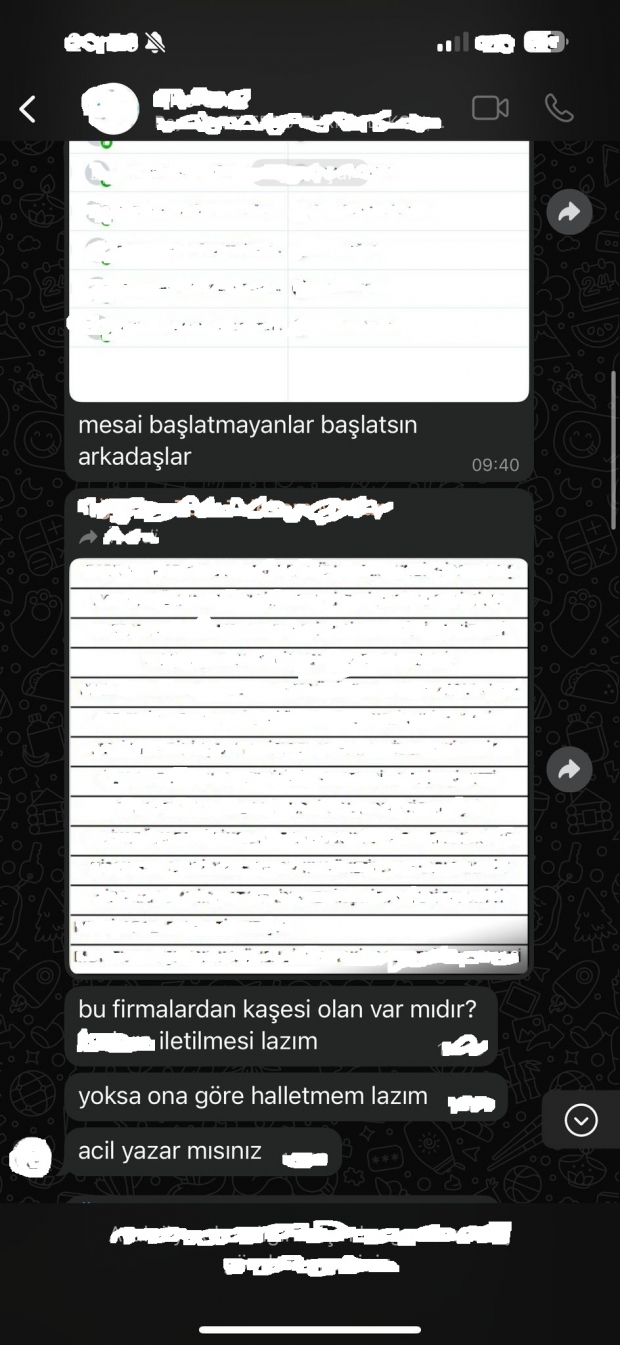
Task: Start a video call
Action: pos(490,108)
